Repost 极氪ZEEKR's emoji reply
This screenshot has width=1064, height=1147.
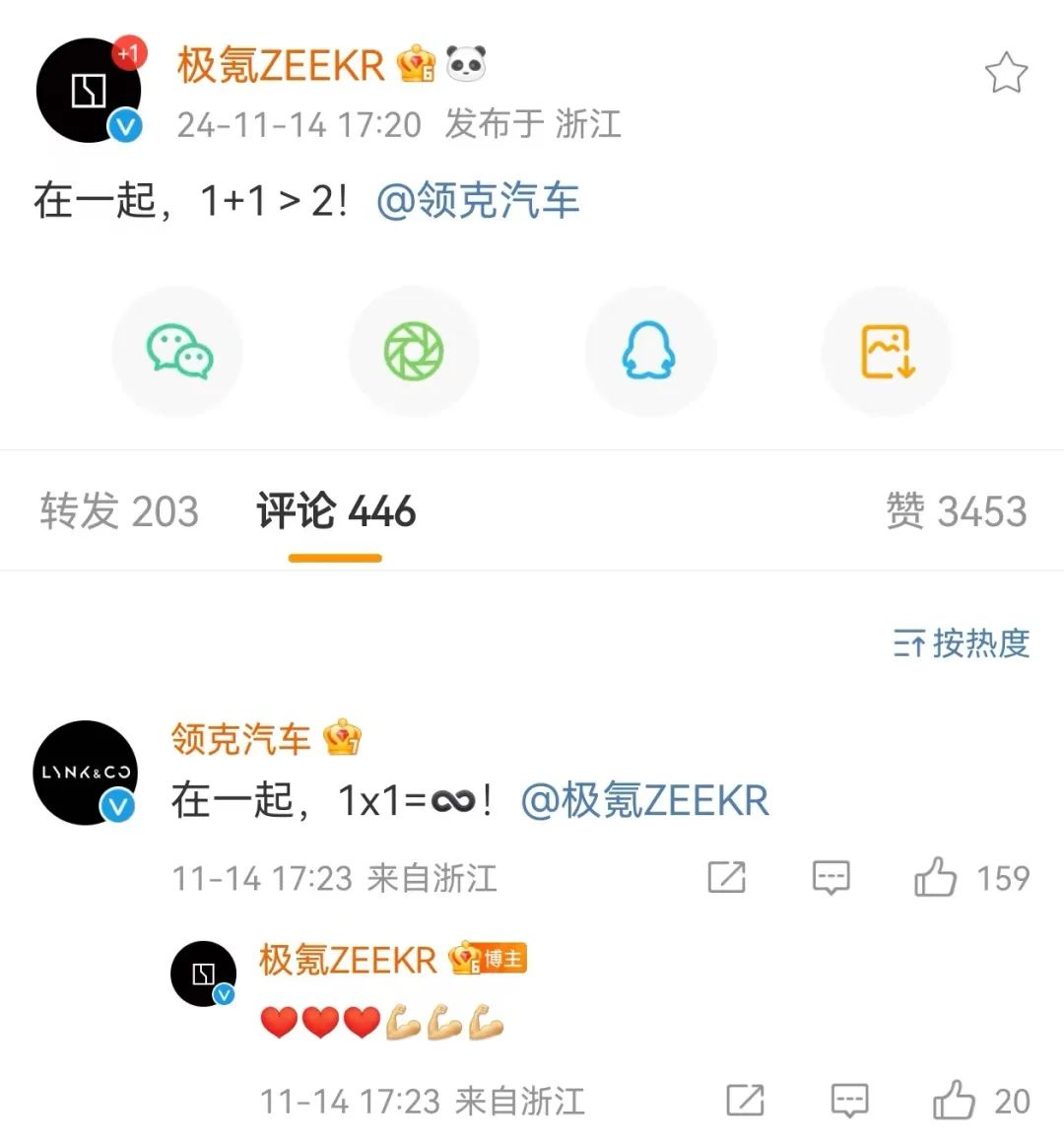pyautogui.click(x=745, y=1101)
